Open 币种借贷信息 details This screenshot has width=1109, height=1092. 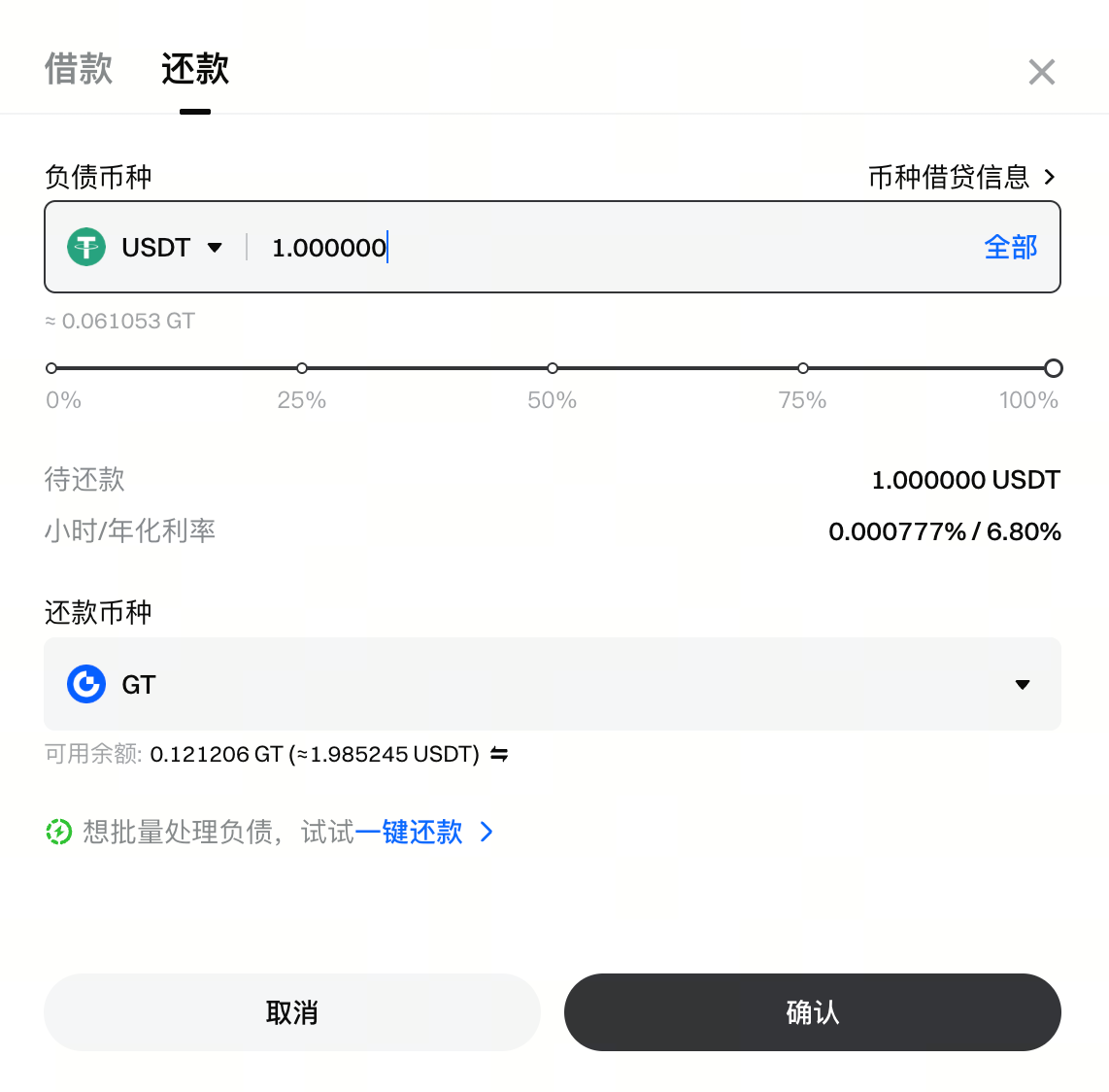(960, 177)
